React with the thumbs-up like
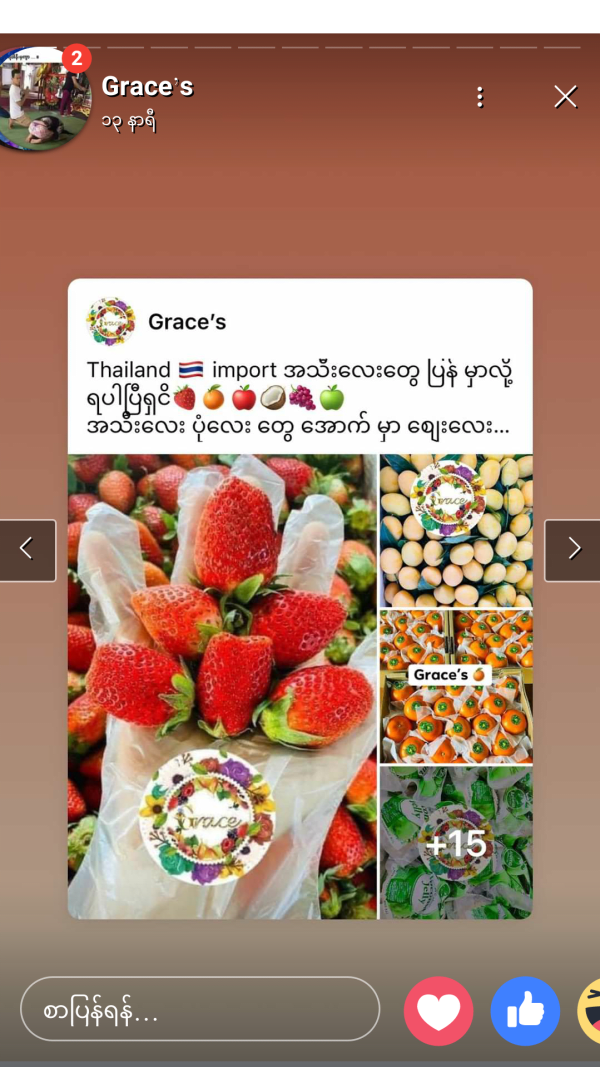This screenshot has height=1067, width=600. point(525,1011)
